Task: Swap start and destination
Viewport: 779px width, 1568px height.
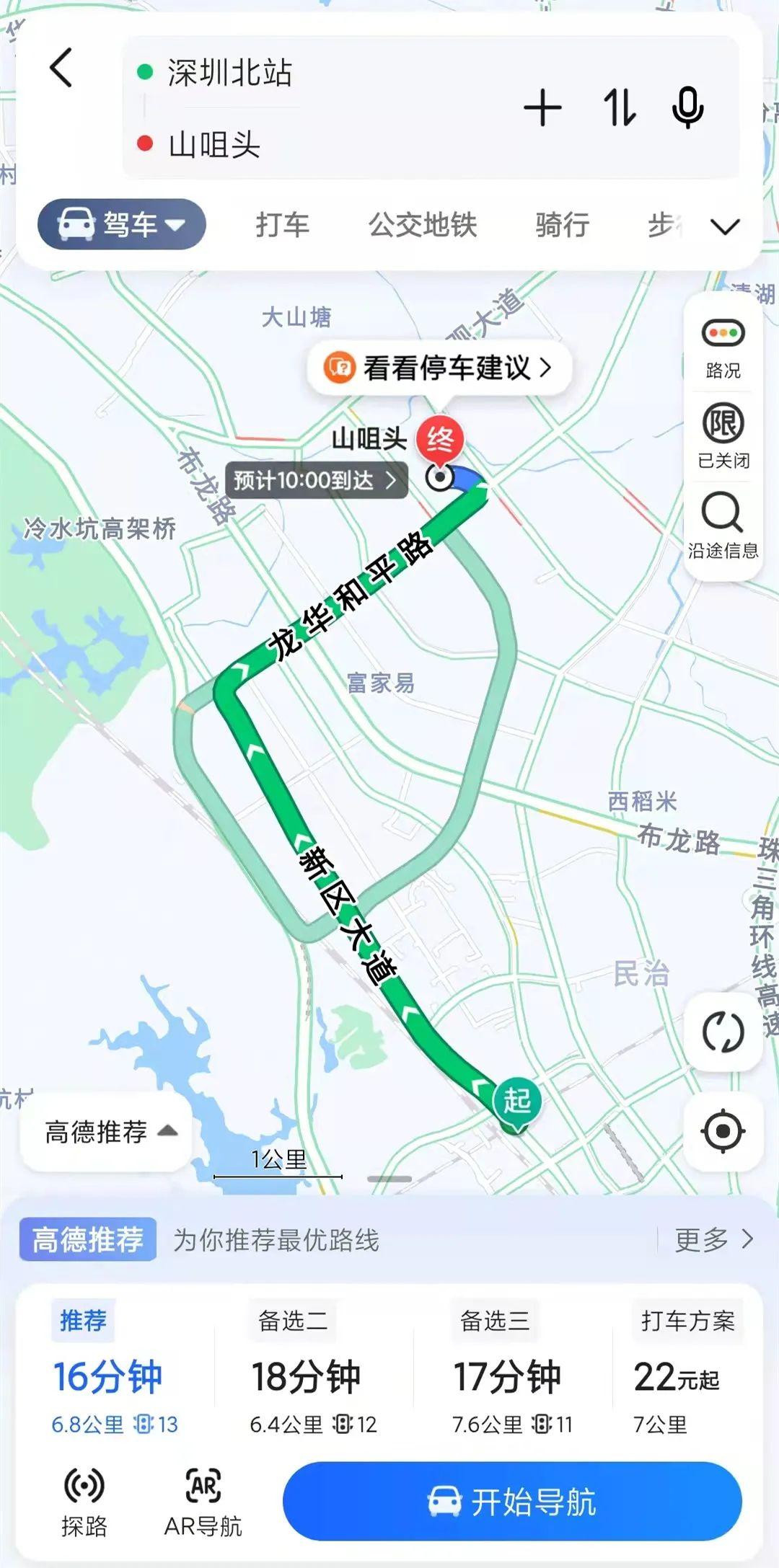Action: click(x=620, y=108)
